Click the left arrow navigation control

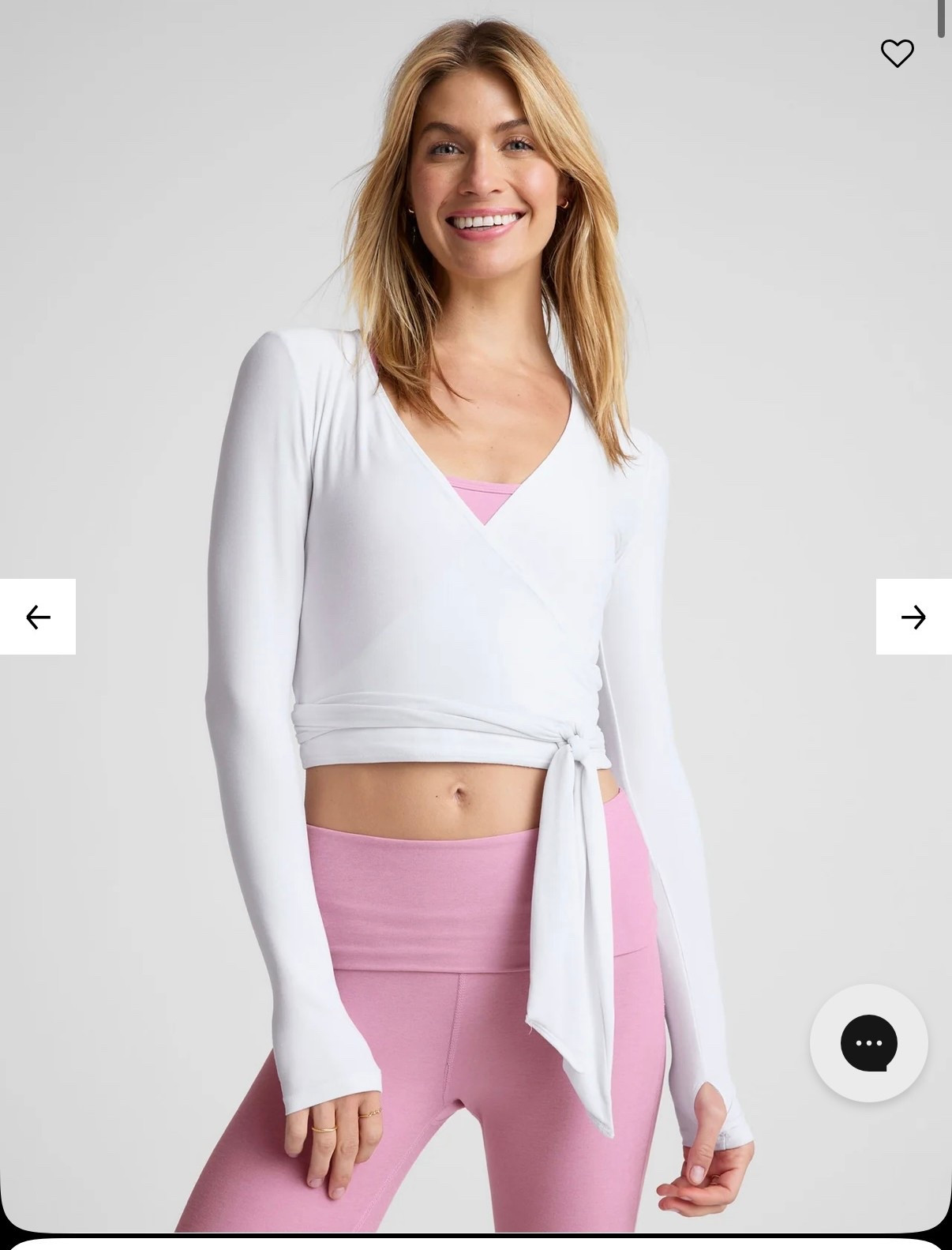[38, 618]
